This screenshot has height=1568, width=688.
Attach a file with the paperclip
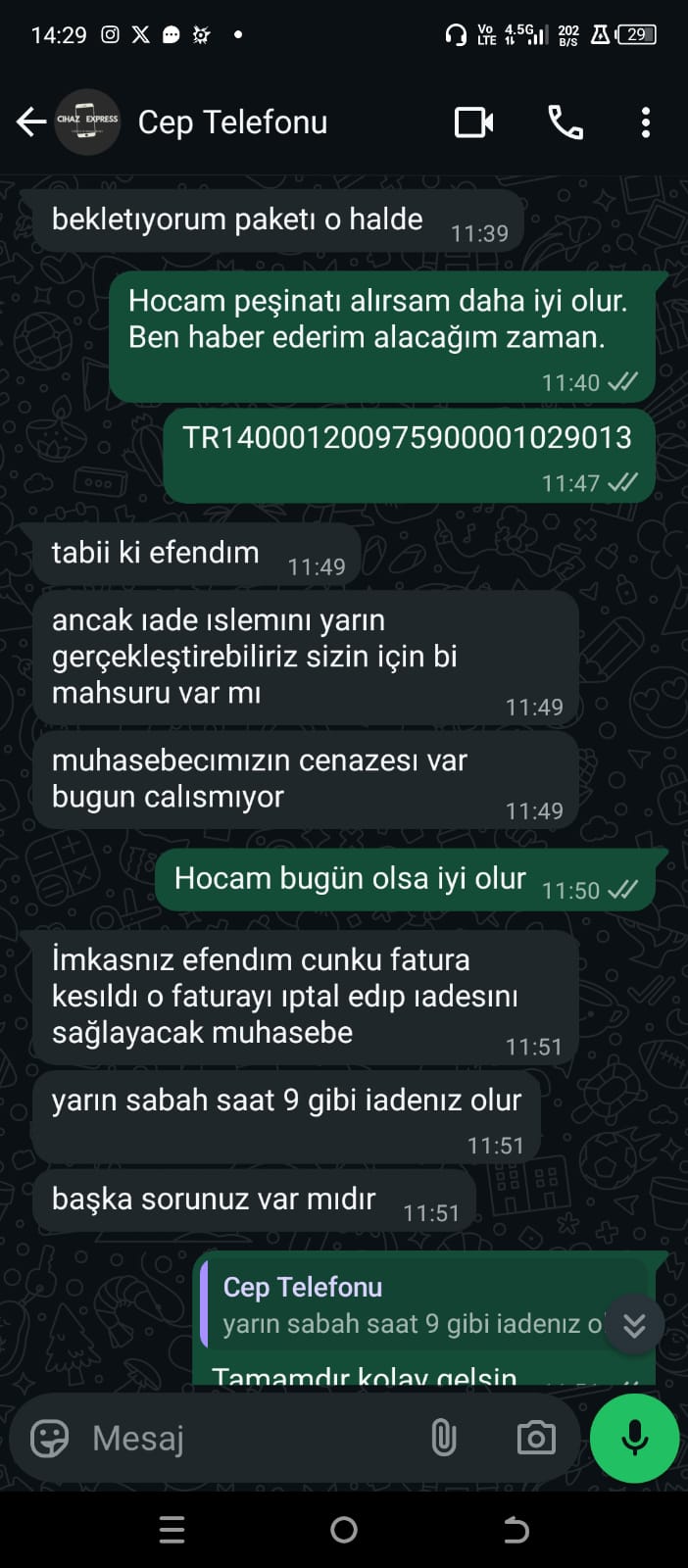(443, 1438)
